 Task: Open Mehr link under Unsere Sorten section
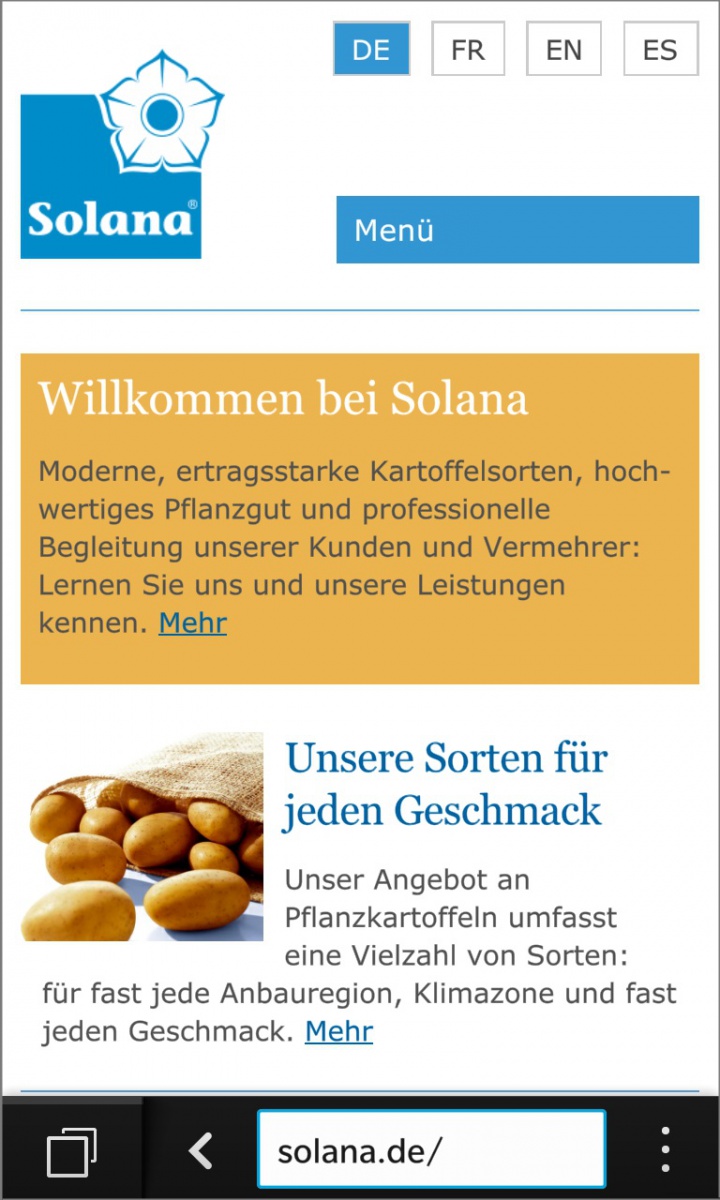(339, 1031)
